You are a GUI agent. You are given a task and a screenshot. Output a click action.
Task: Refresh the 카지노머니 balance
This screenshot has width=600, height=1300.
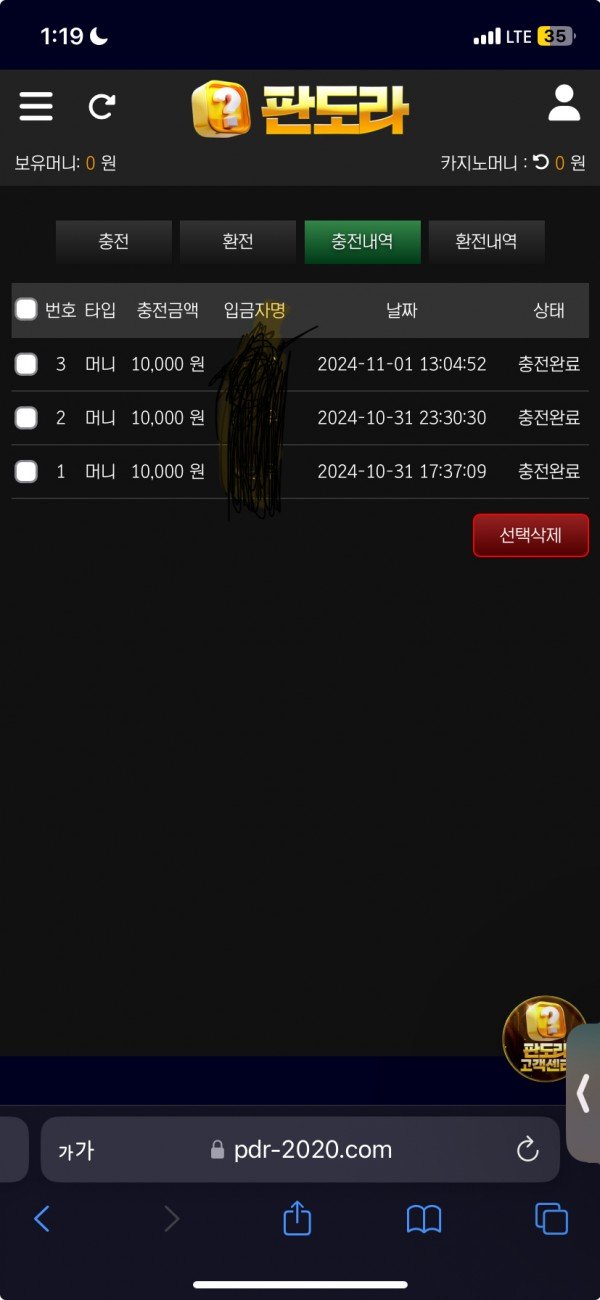point(541,162)
